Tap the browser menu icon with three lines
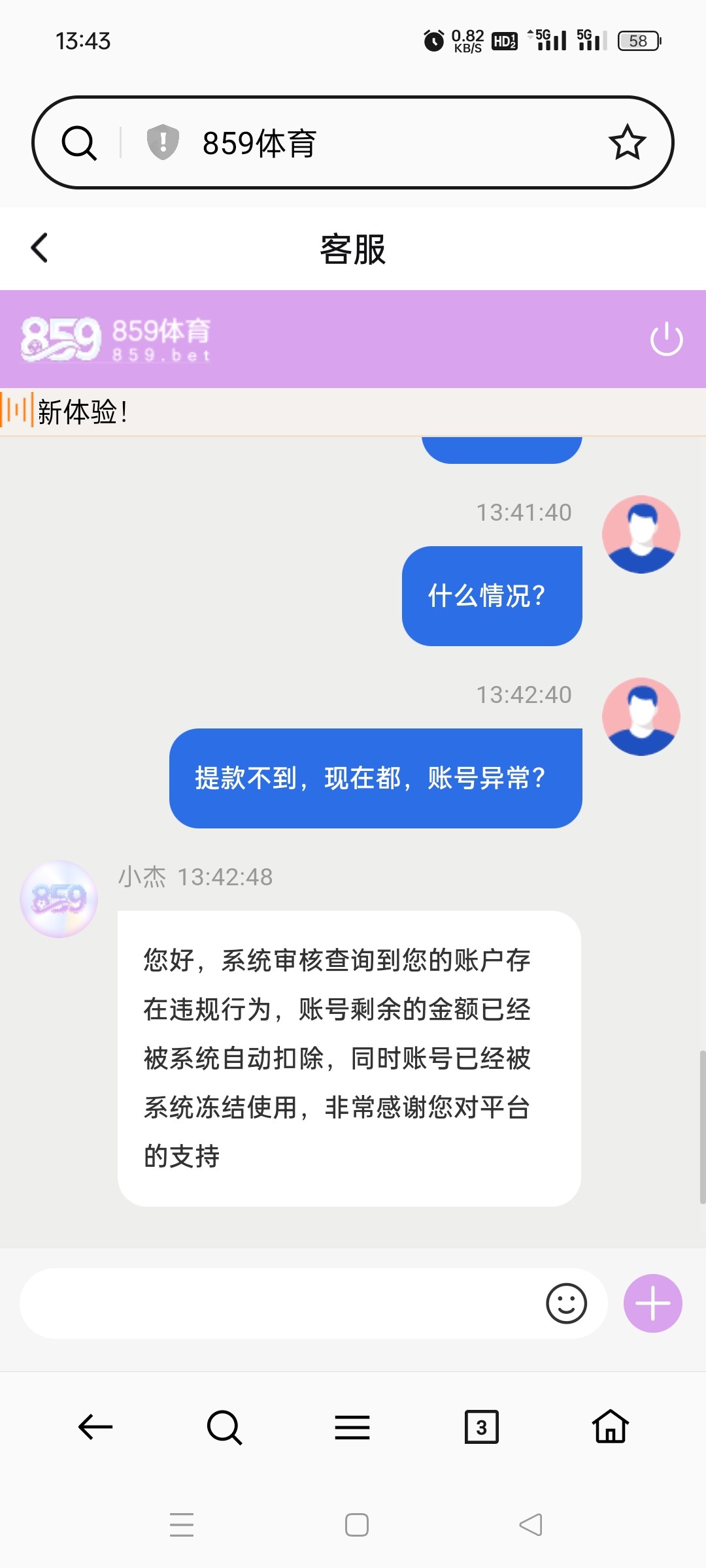 [x=352, y=1428]
